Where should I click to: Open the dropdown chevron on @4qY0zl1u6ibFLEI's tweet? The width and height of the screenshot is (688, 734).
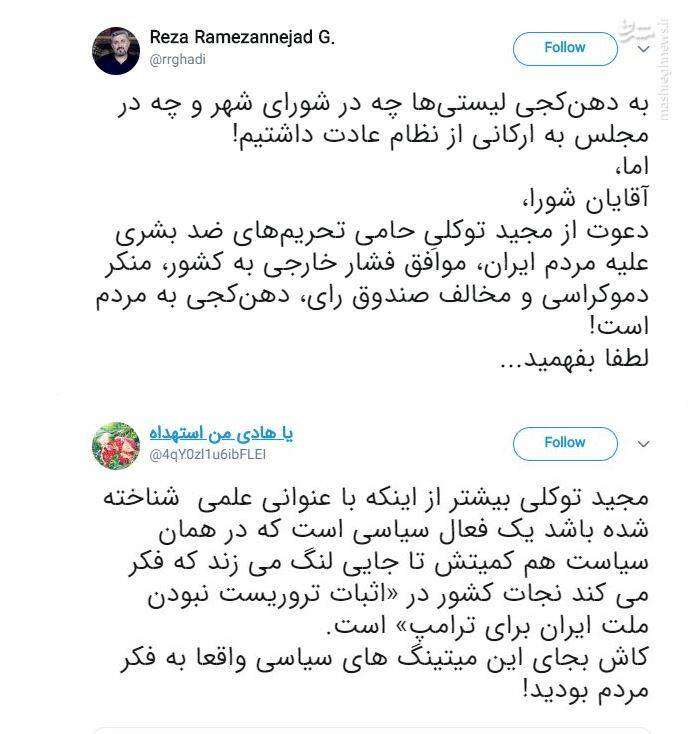pos(644,442)
